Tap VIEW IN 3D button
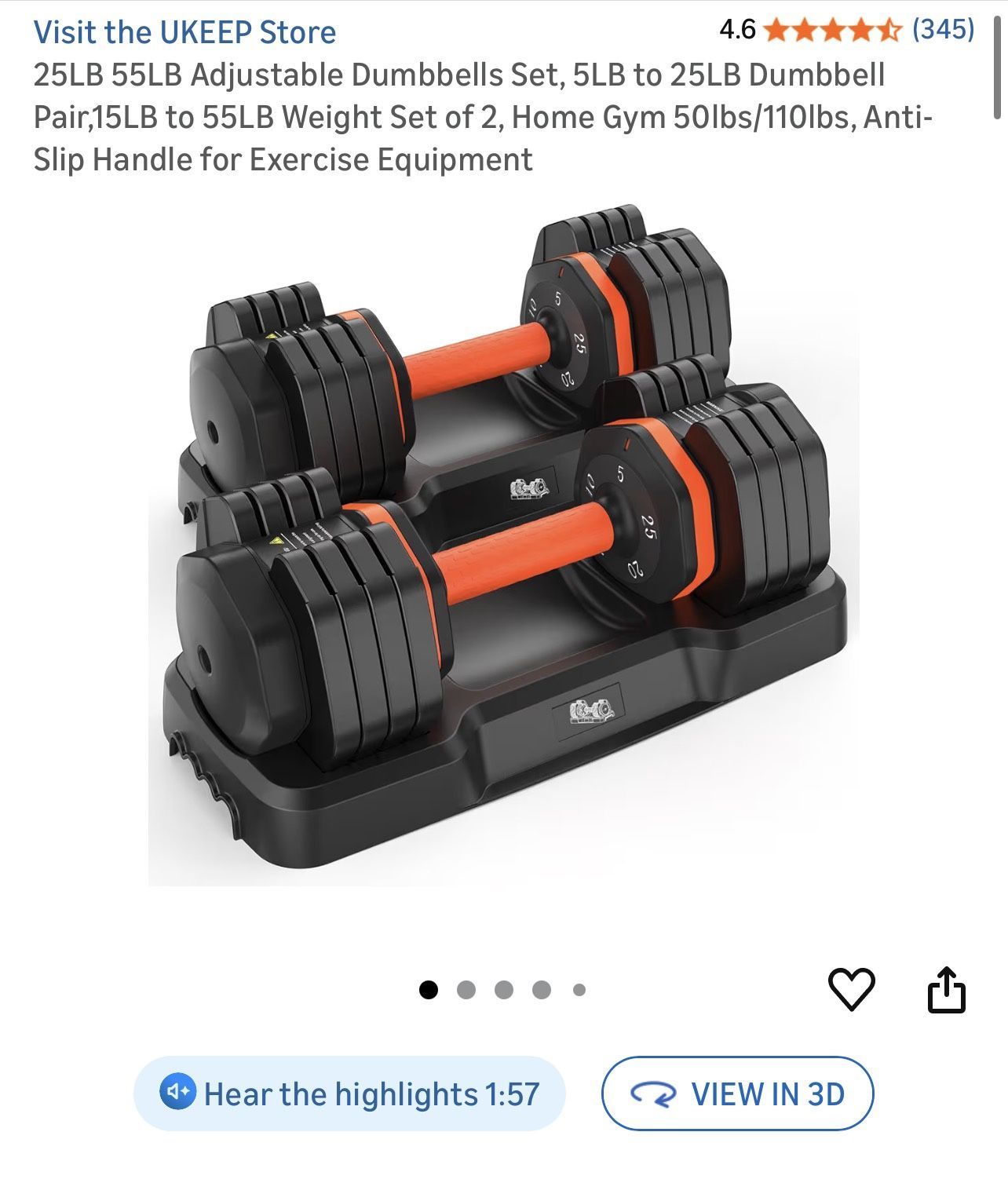 (737, 1094)
